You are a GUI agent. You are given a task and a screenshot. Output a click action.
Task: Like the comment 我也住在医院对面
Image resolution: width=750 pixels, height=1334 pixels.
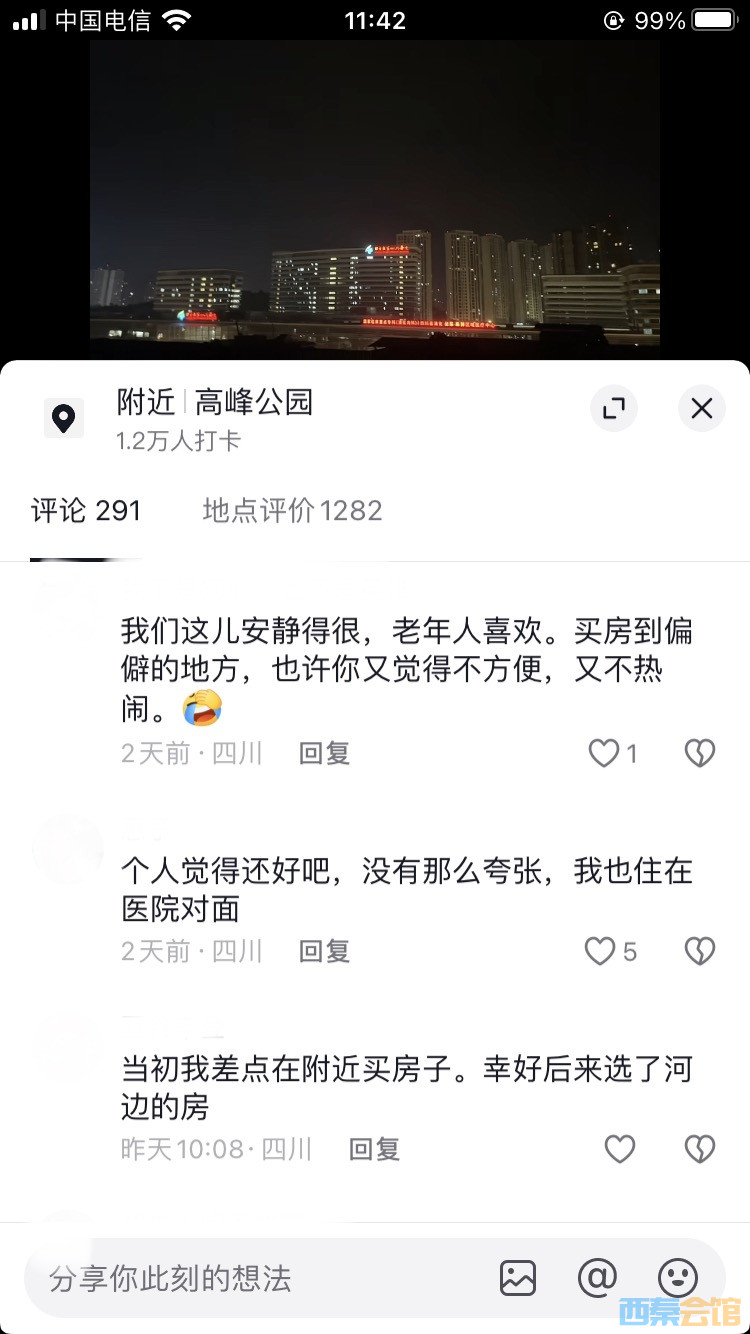click(x=600, y=951)
